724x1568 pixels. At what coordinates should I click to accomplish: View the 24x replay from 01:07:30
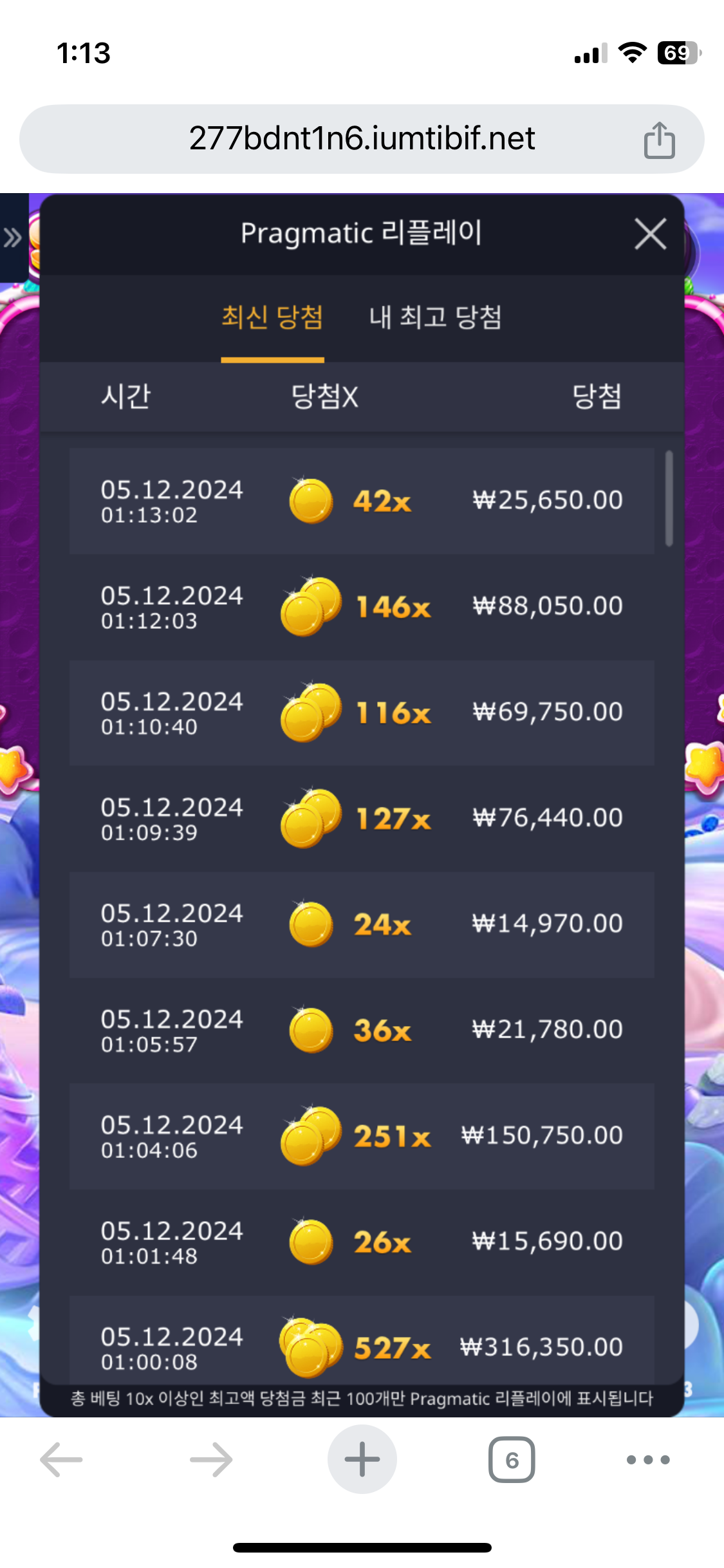point(362,924)
